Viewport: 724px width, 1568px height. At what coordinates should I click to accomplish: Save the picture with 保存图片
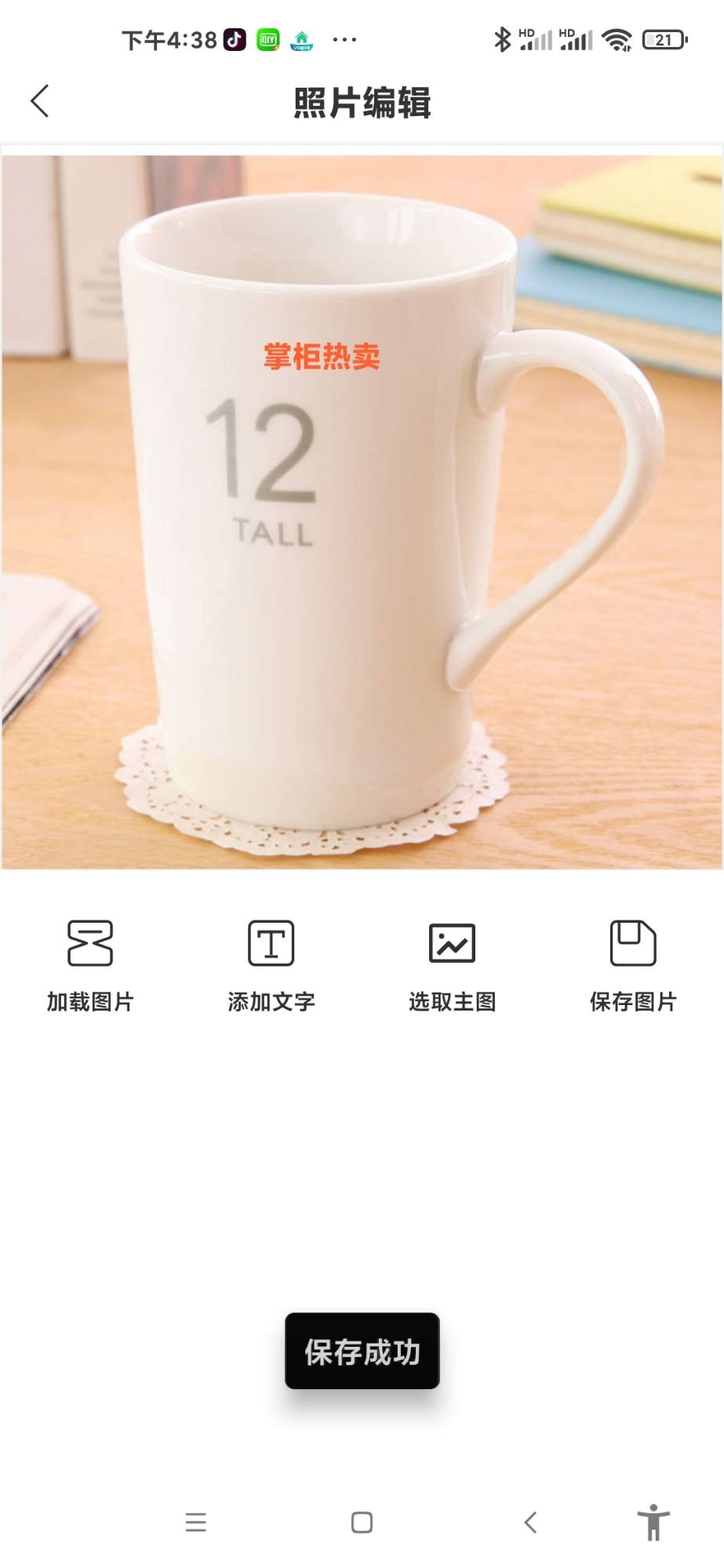(632, 964)
